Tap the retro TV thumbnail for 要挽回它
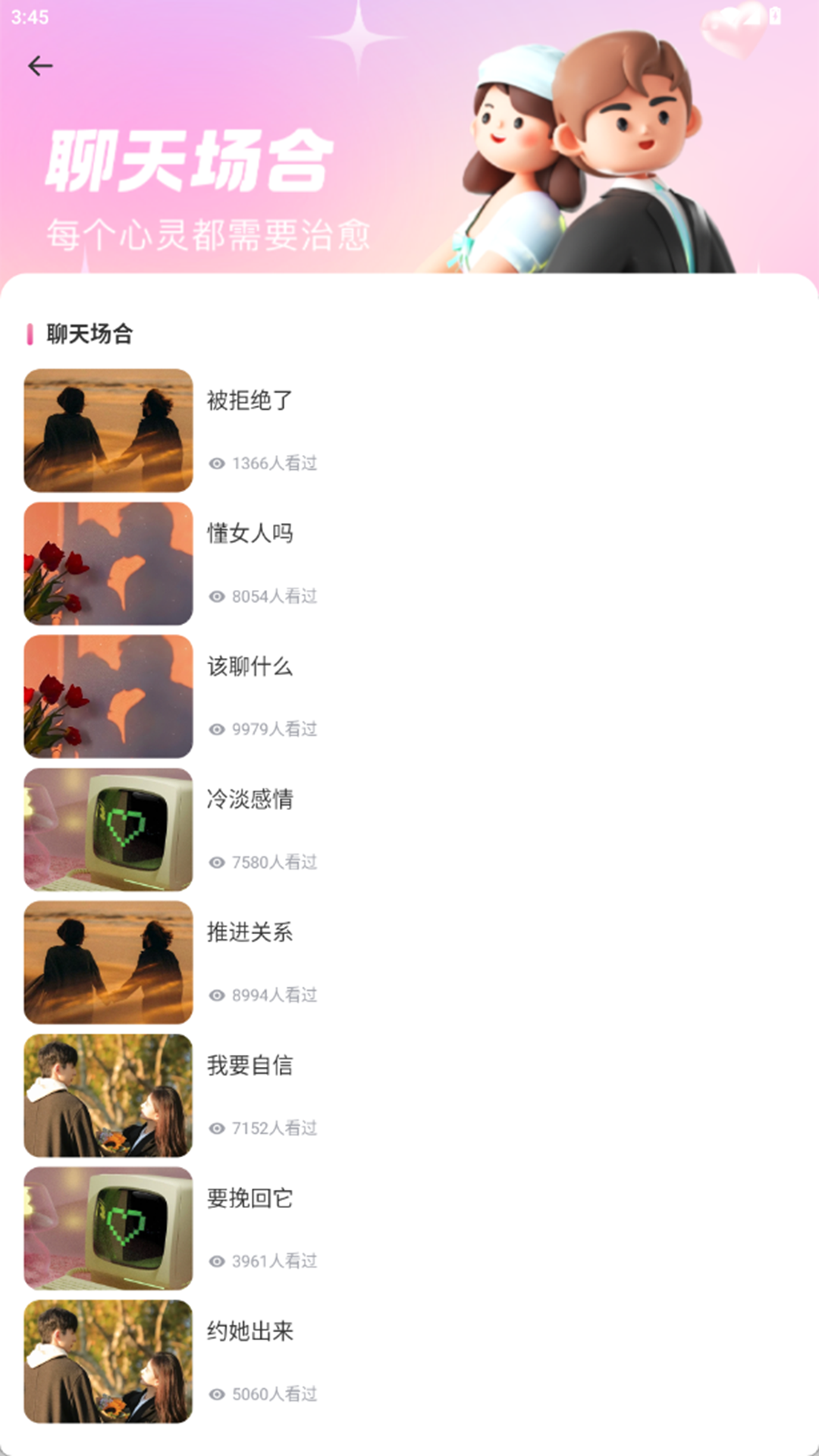 pyautogui.click(x=108, y=1228)
